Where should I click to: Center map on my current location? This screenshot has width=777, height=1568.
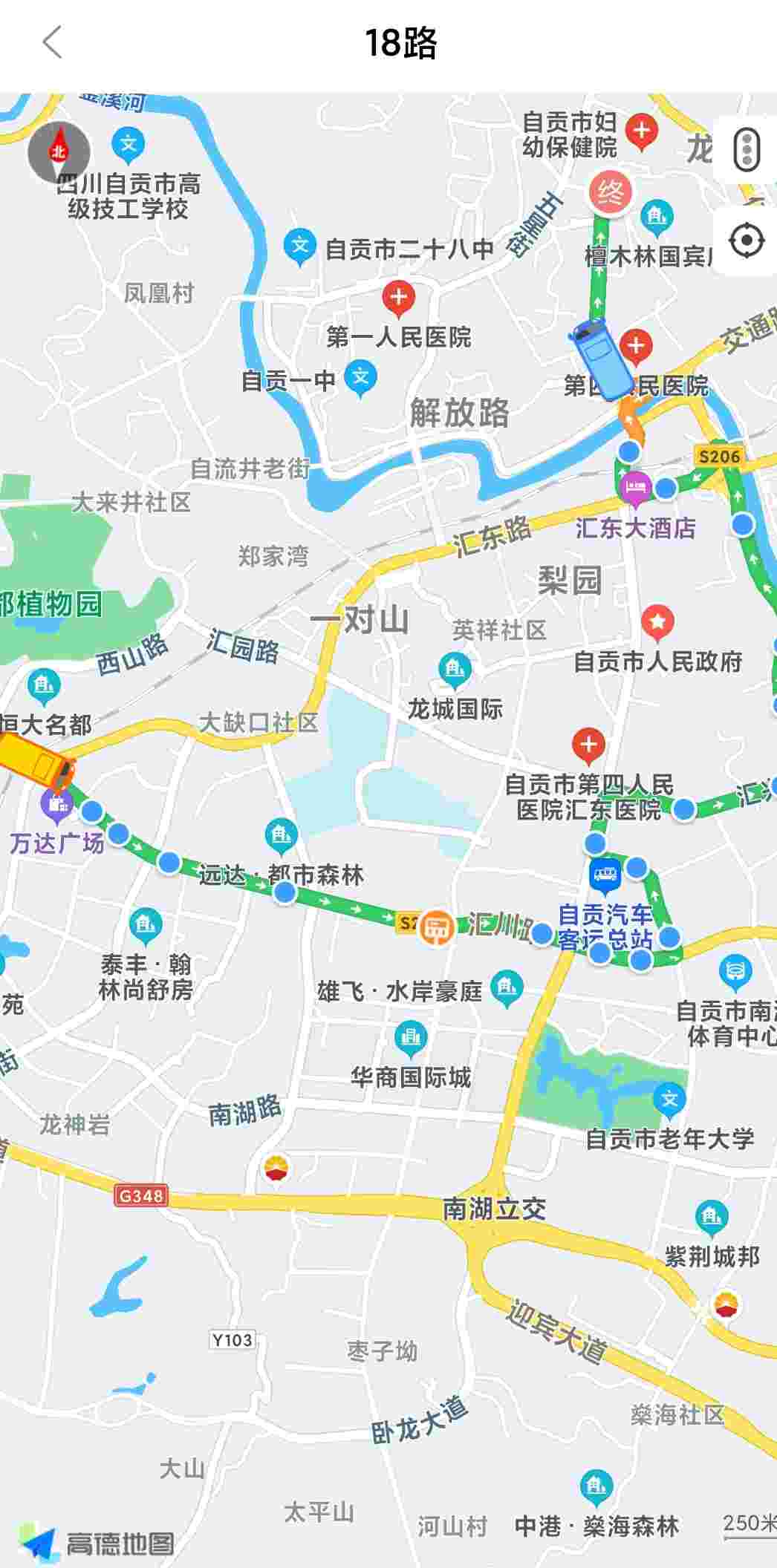pos(746,241)
